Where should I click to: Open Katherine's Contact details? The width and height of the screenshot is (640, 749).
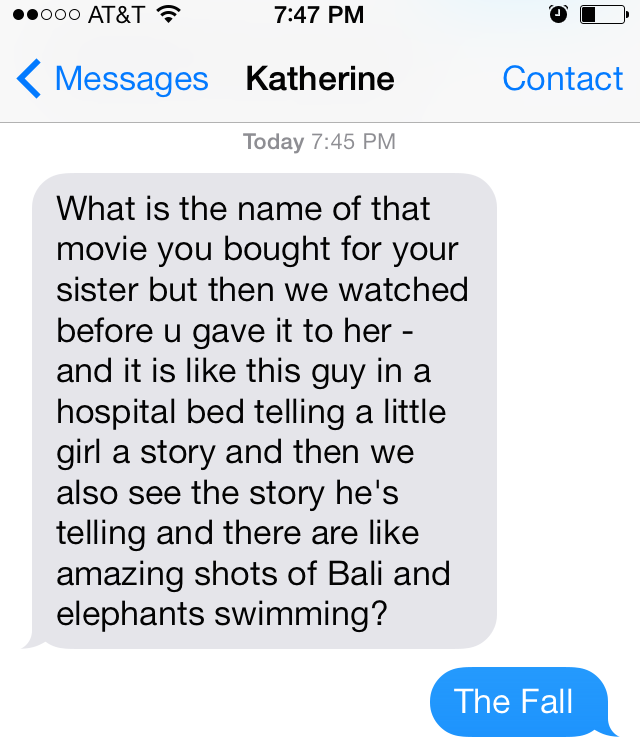pyautogui.click(x=562, y=78)
